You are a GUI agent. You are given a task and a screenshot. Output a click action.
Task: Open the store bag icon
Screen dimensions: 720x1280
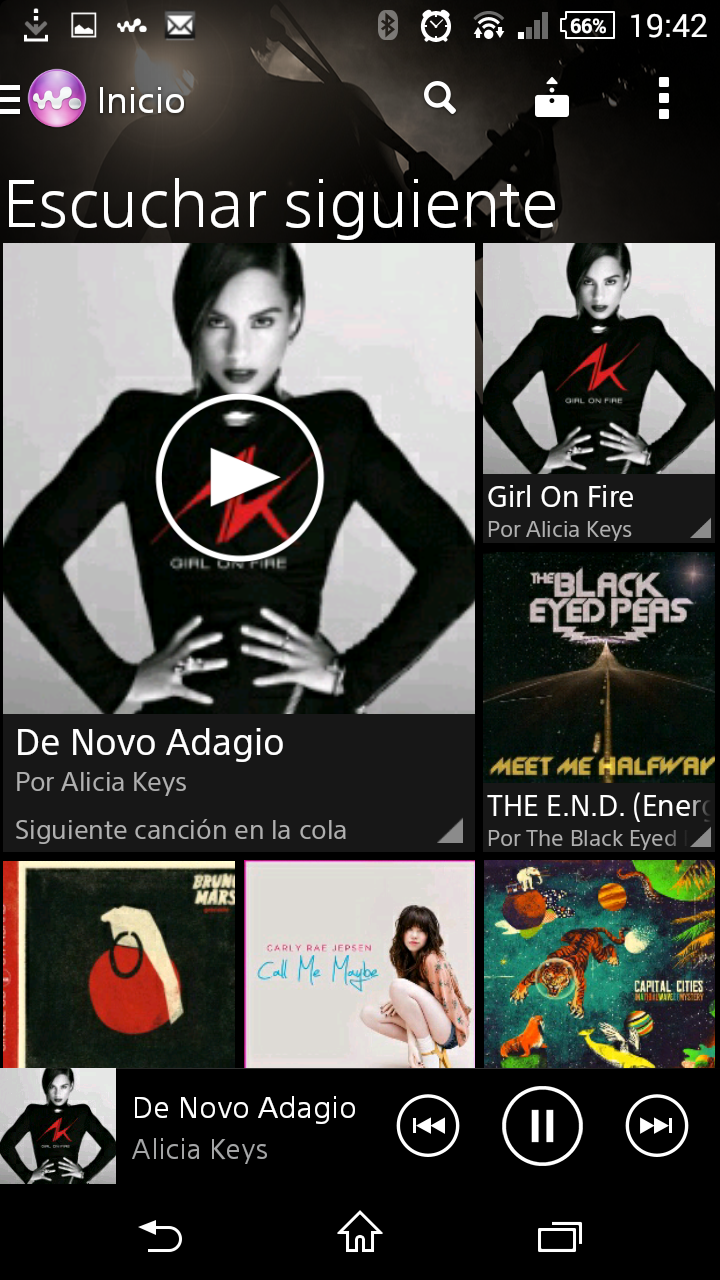point(552,99)
